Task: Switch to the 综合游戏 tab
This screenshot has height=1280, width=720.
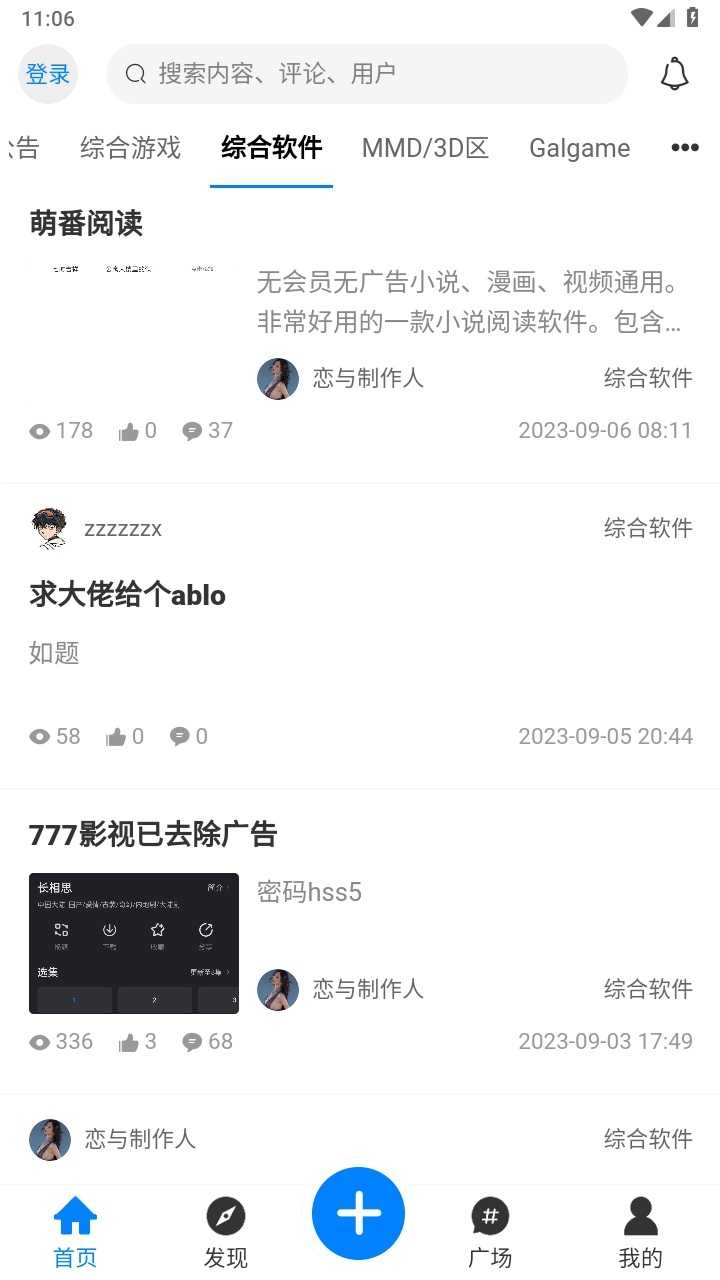Action: [130, 148]
